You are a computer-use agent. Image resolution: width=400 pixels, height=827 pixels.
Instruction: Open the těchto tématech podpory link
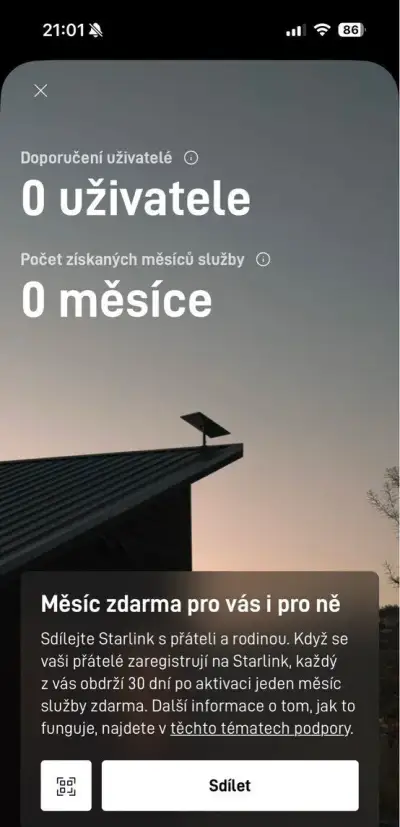(x=260, y=728)
